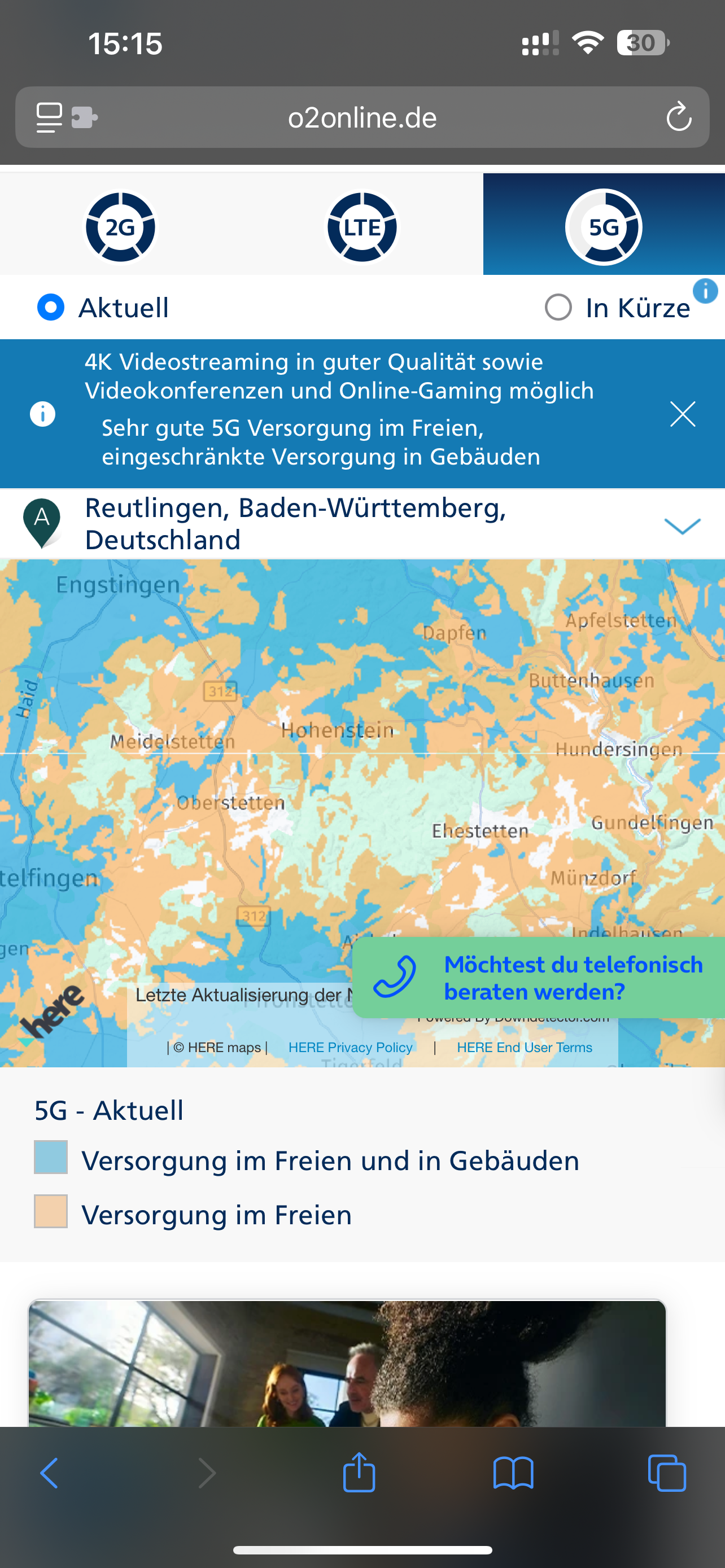Open the HERE Privacy Policy link
The width and height of the screenshot is (725, 1568).
tap(350, 1048)
